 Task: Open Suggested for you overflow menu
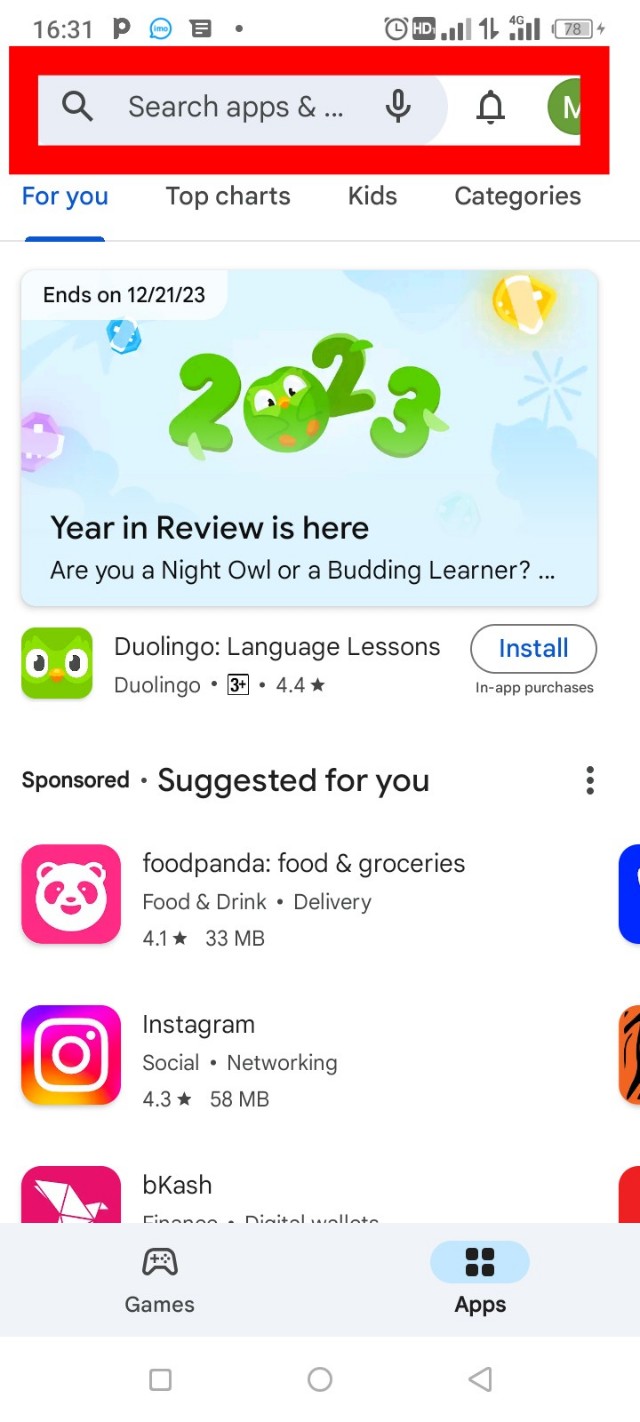click(x=590, y=780)
